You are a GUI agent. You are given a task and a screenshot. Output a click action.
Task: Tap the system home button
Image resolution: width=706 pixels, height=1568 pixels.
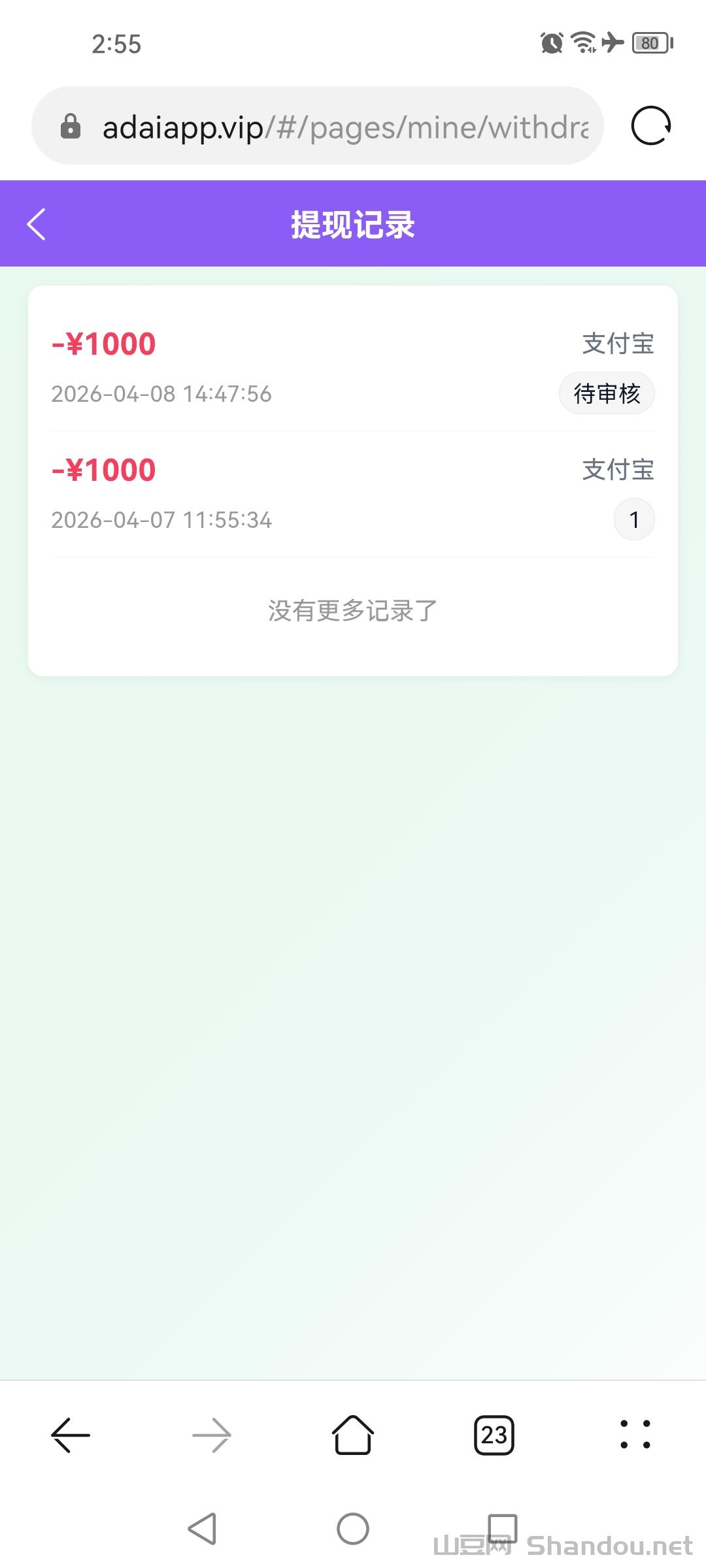pyautogui.click(x=353, y=1529)
